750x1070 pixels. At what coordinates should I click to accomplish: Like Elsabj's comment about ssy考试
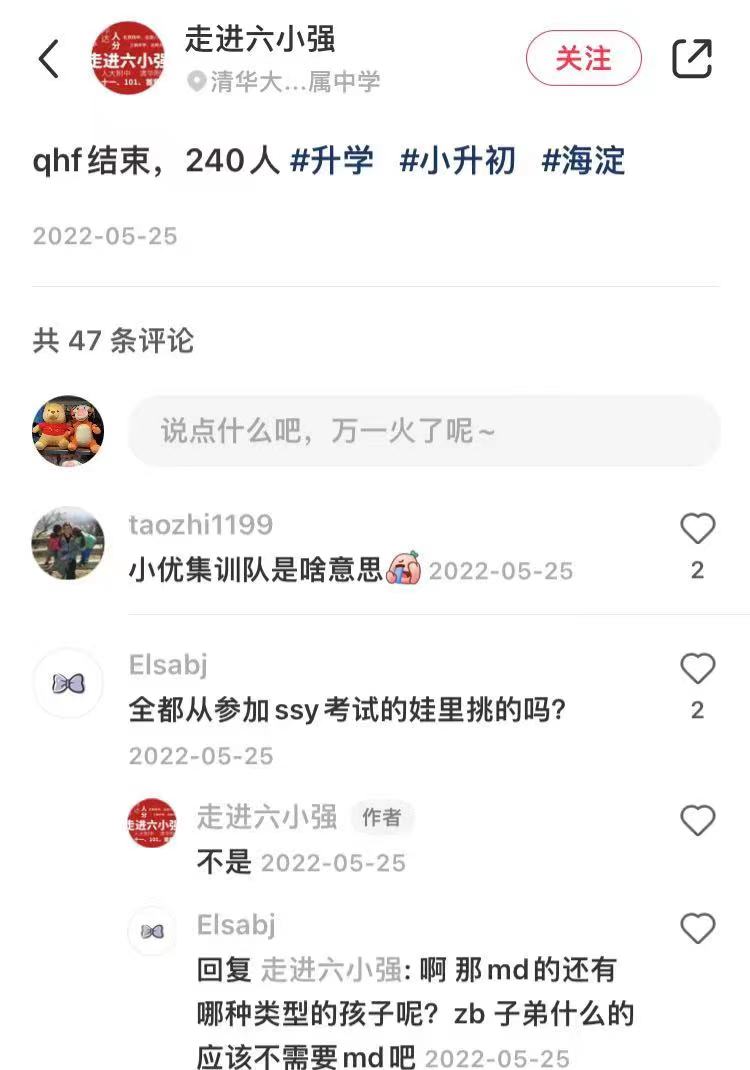pyautogui.click(x=697, y=669)
